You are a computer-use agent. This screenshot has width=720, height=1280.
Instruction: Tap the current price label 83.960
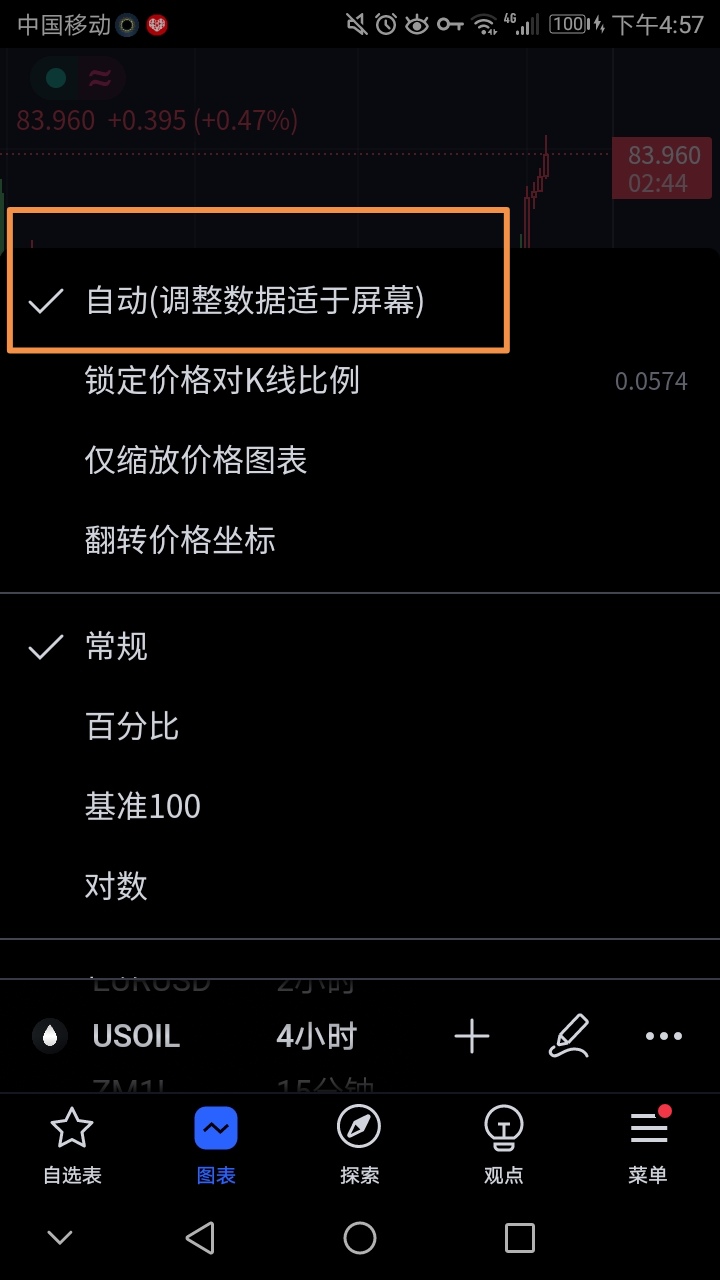pyautogui.click(x=662, y=168)
